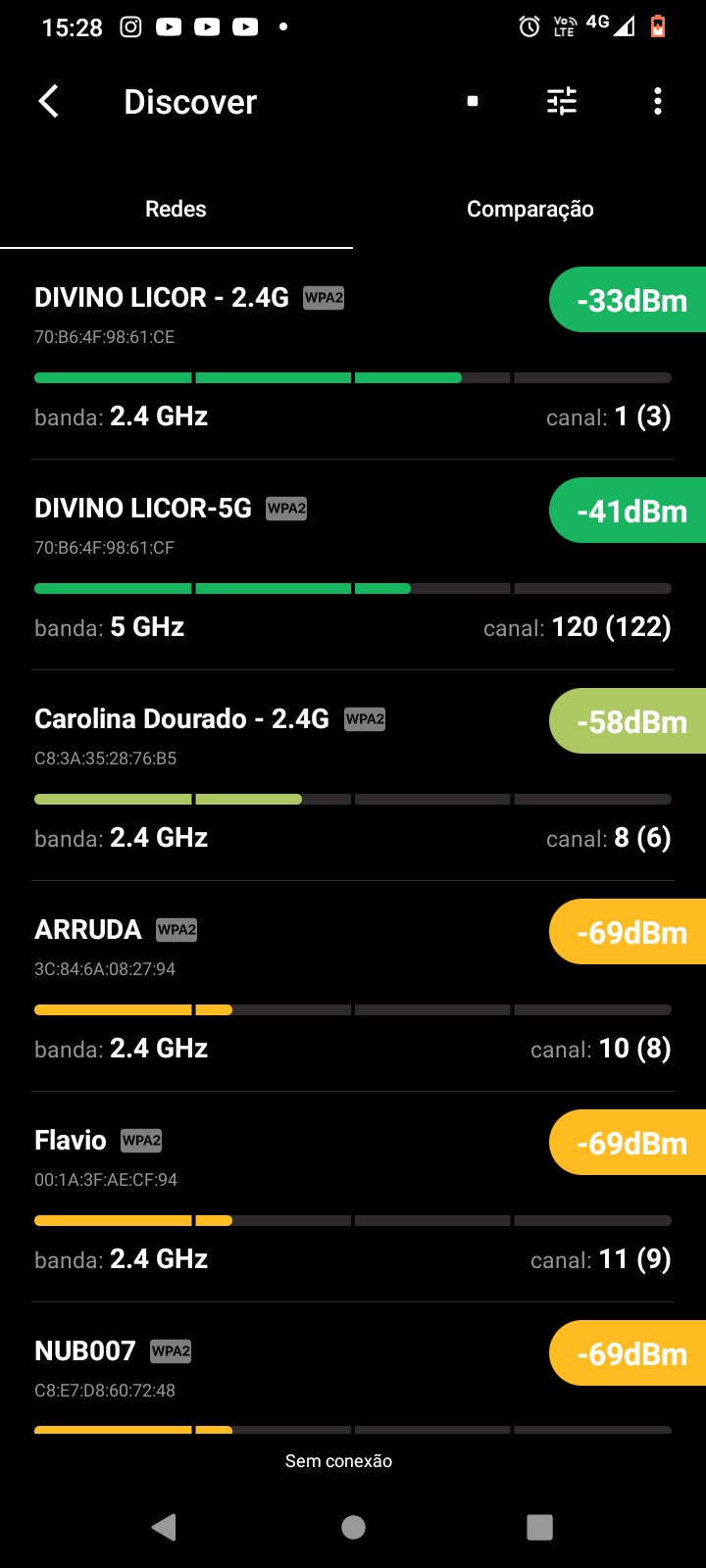Open recent apps from navigation bar
This screenshot has height=1568, width=706.
click(x=539, y=1527)
